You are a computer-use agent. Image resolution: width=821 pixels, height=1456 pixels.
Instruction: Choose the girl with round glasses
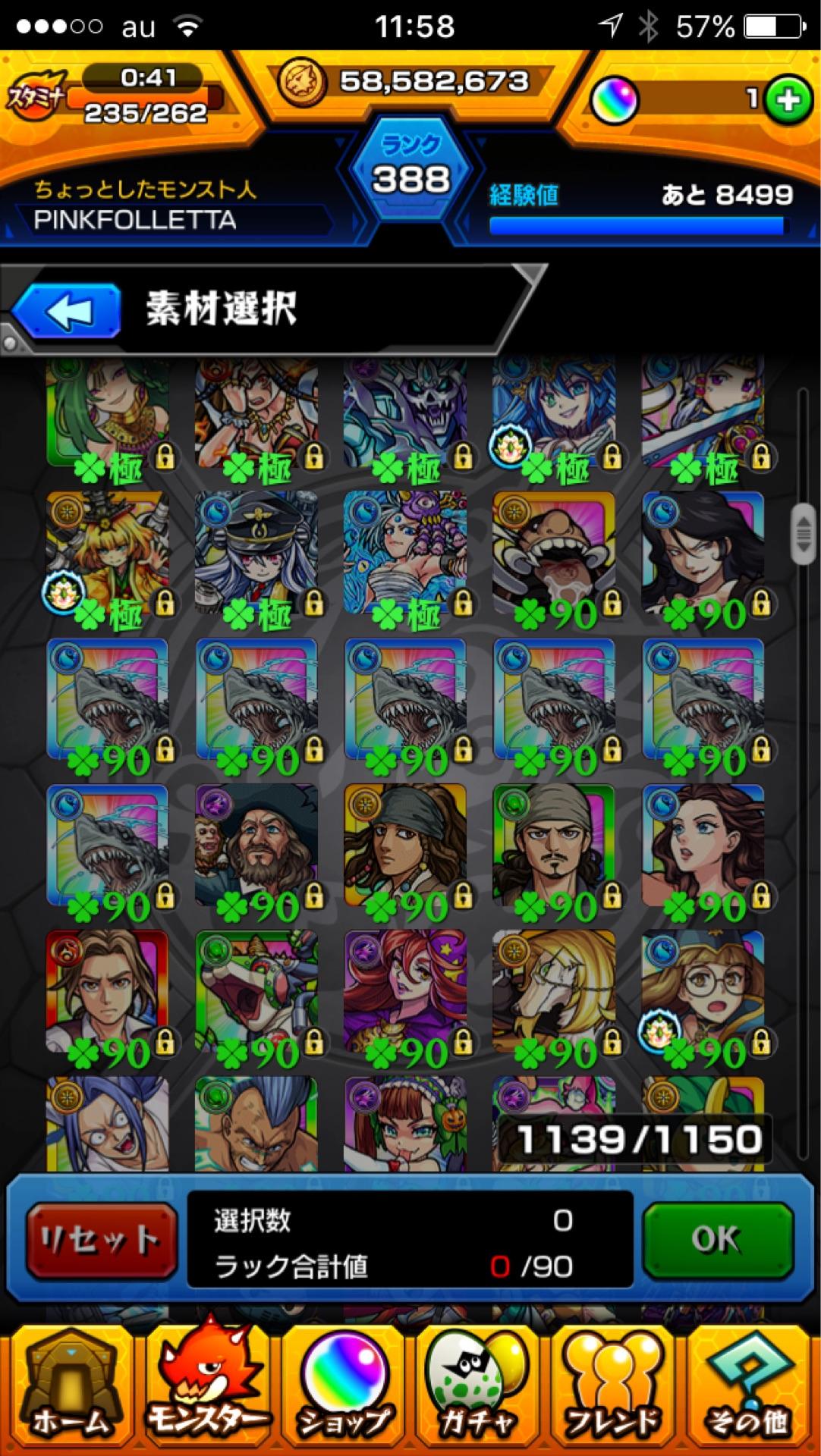coord(703,992)
